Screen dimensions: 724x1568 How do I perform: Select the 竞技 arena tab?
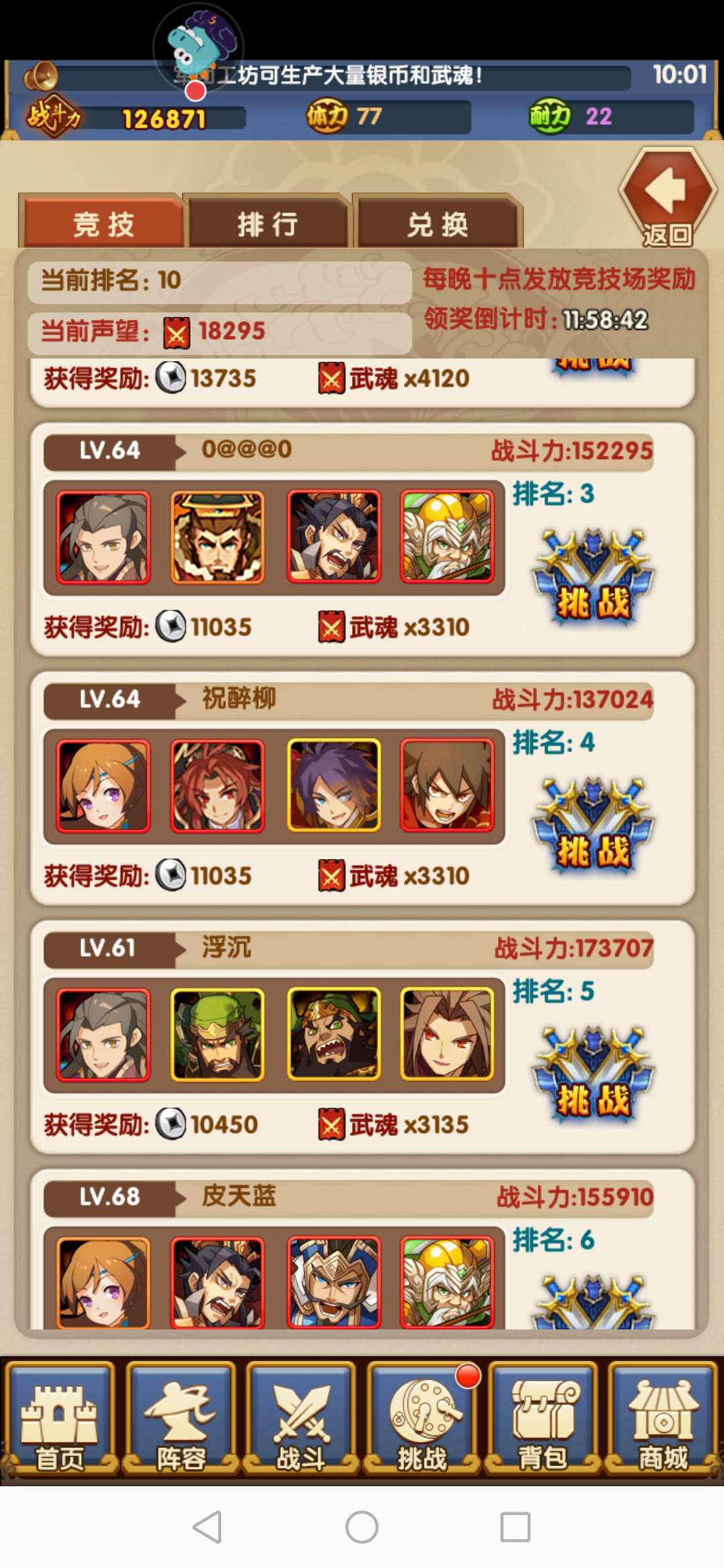coord(103,224)
